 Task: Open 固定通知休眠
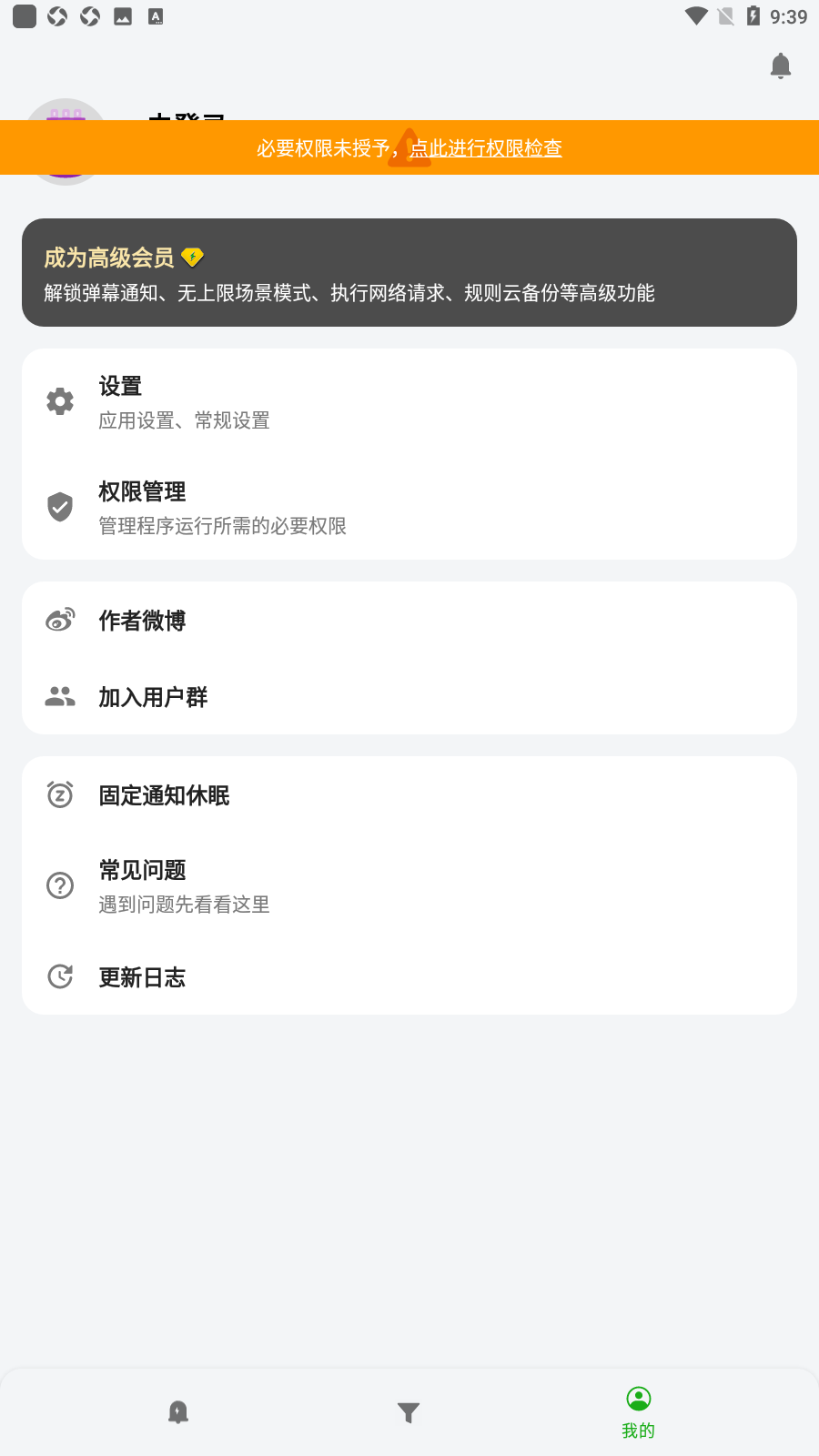pyautogui.click(x=409, y=795)
